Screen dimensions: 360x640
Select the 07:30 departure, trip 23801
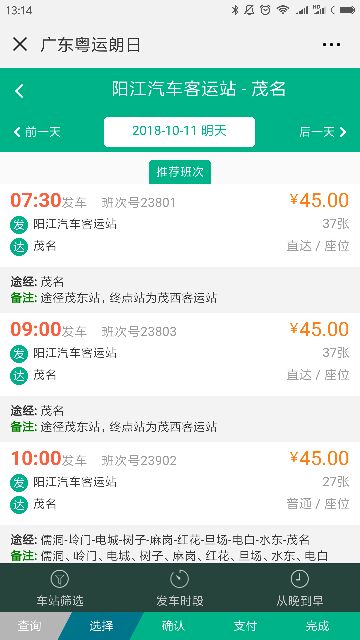click(x=180, y=225)
